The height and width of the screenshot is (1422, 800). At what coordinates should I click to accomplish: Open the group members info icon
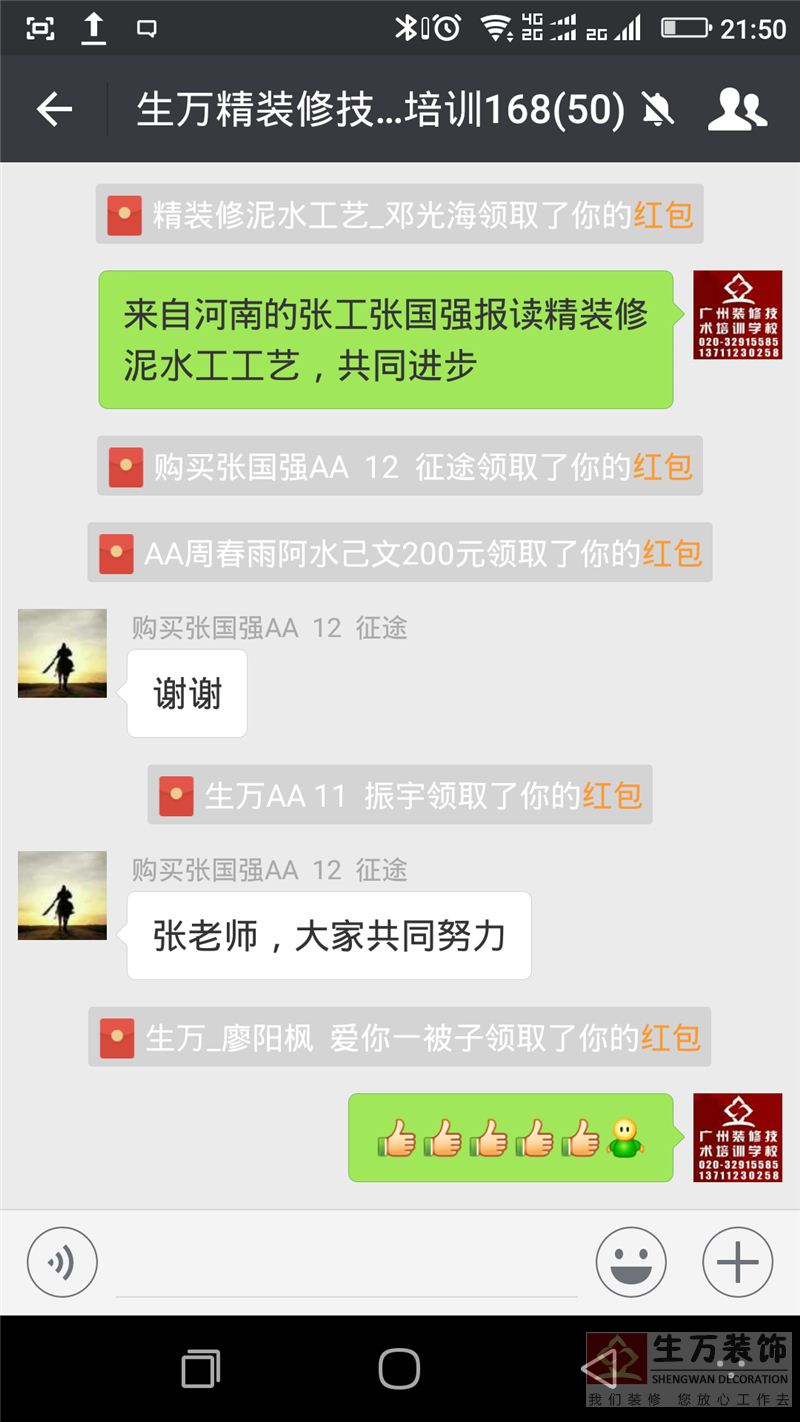pos(737,110)
